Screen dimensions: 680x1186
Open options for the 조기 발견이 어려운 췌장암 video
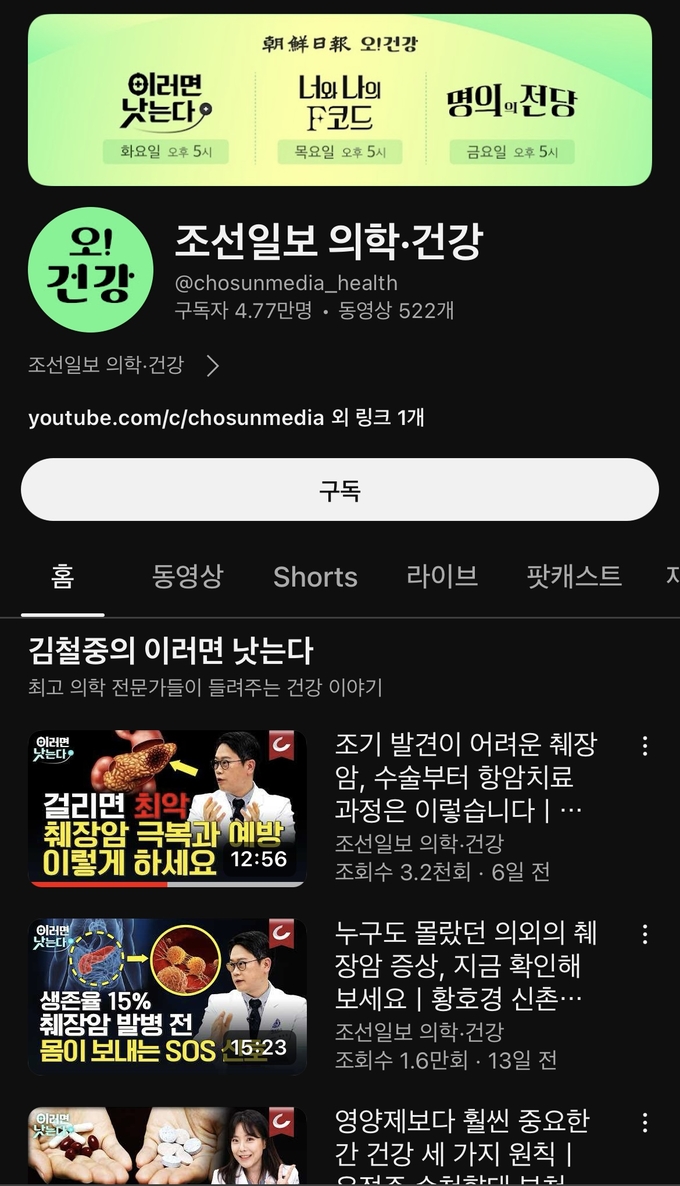(x=645, y=746)
